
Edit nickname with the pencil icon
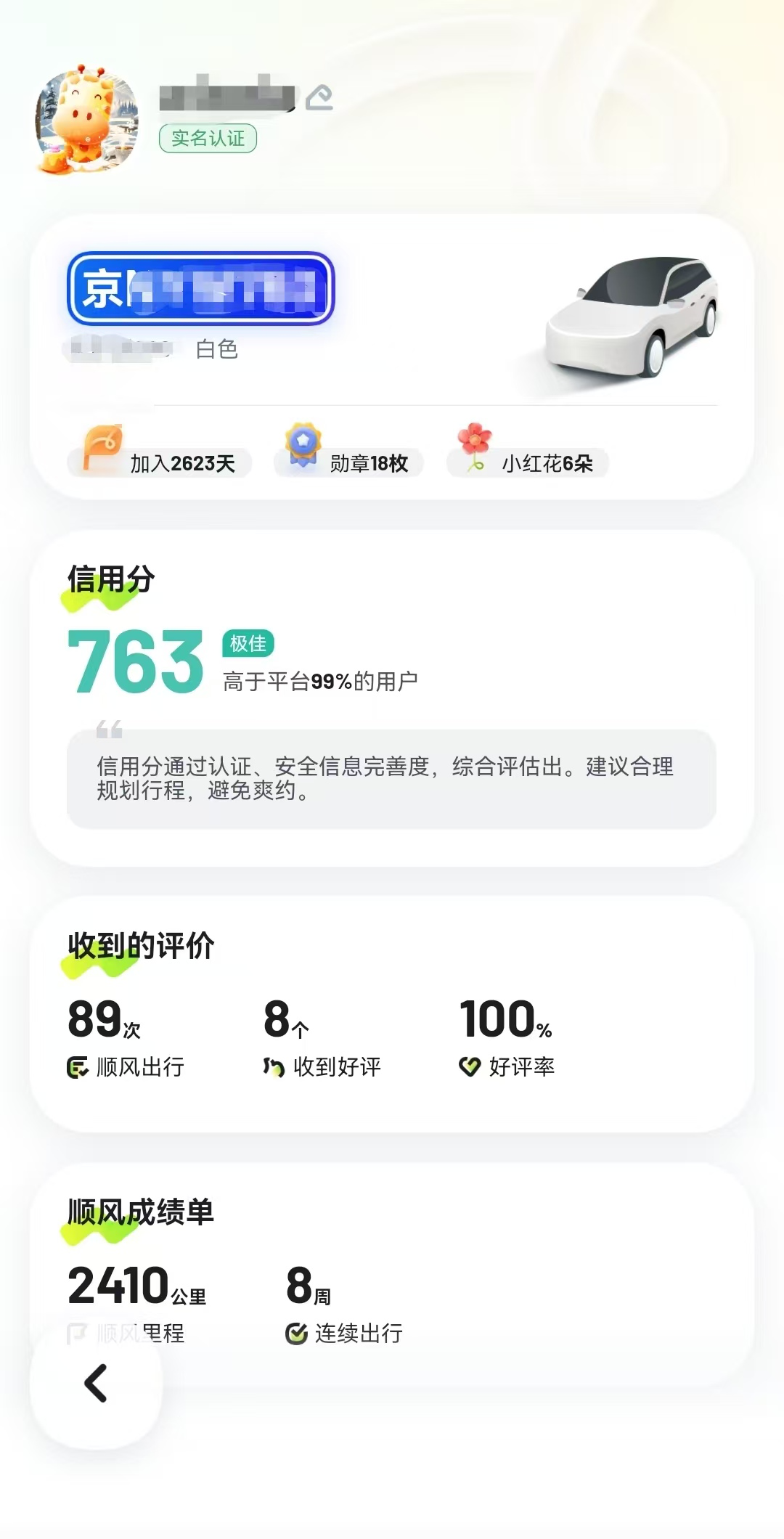(x=319, y=97)
